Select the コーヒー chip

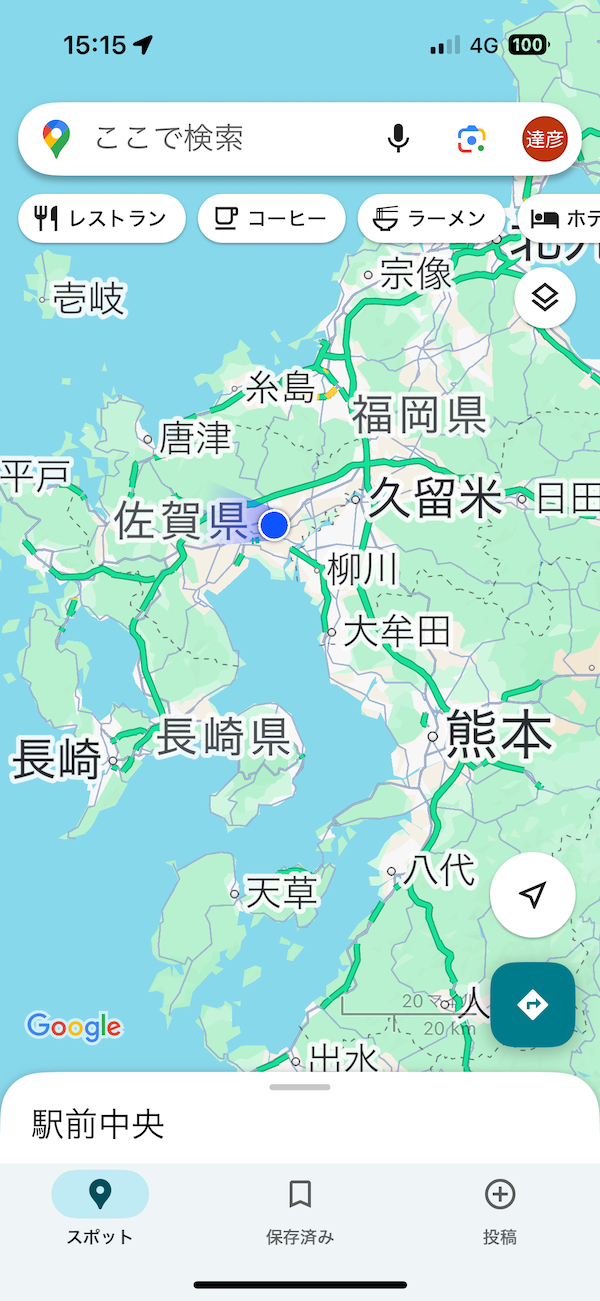(x=272, y=218)
